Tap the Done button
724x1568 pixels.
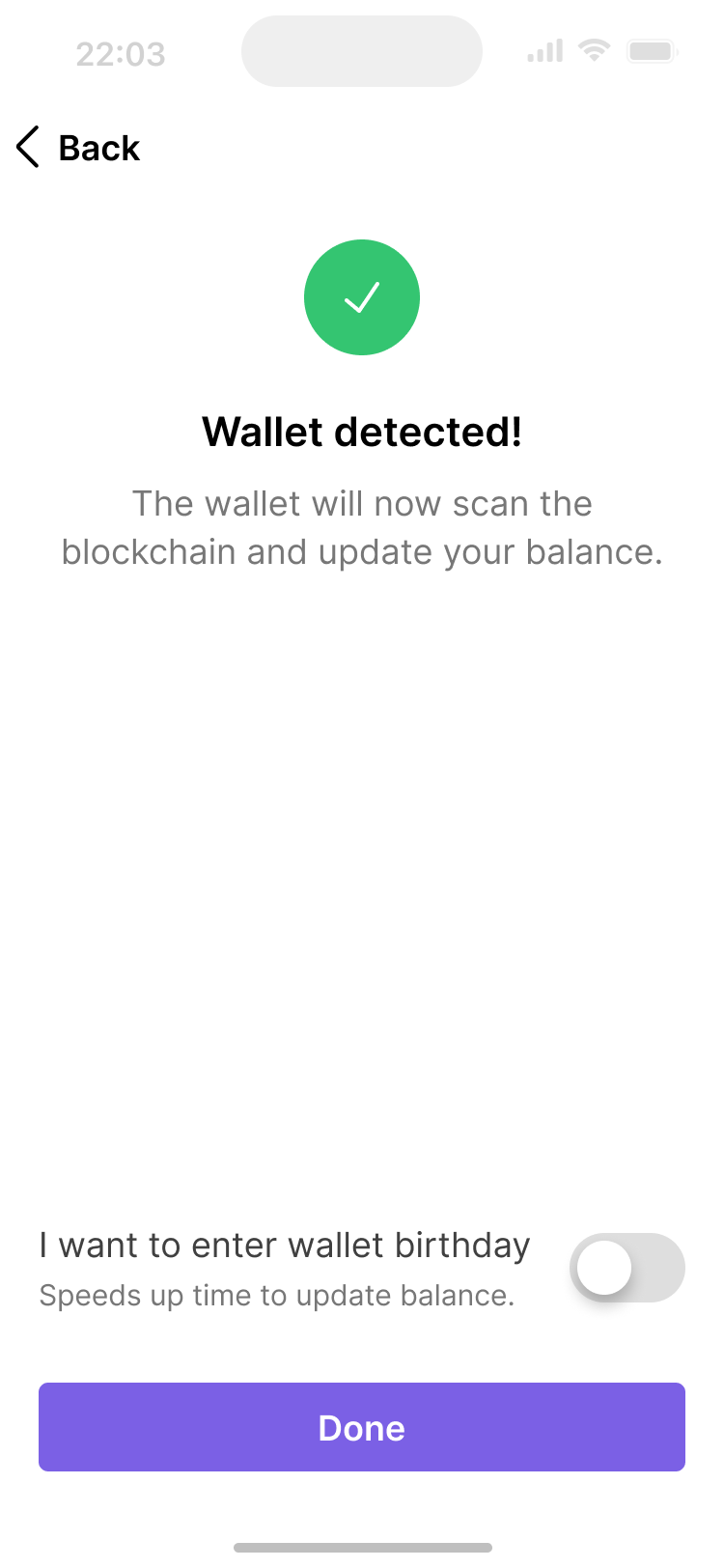pyautogui.click(x=362, y=1427)
